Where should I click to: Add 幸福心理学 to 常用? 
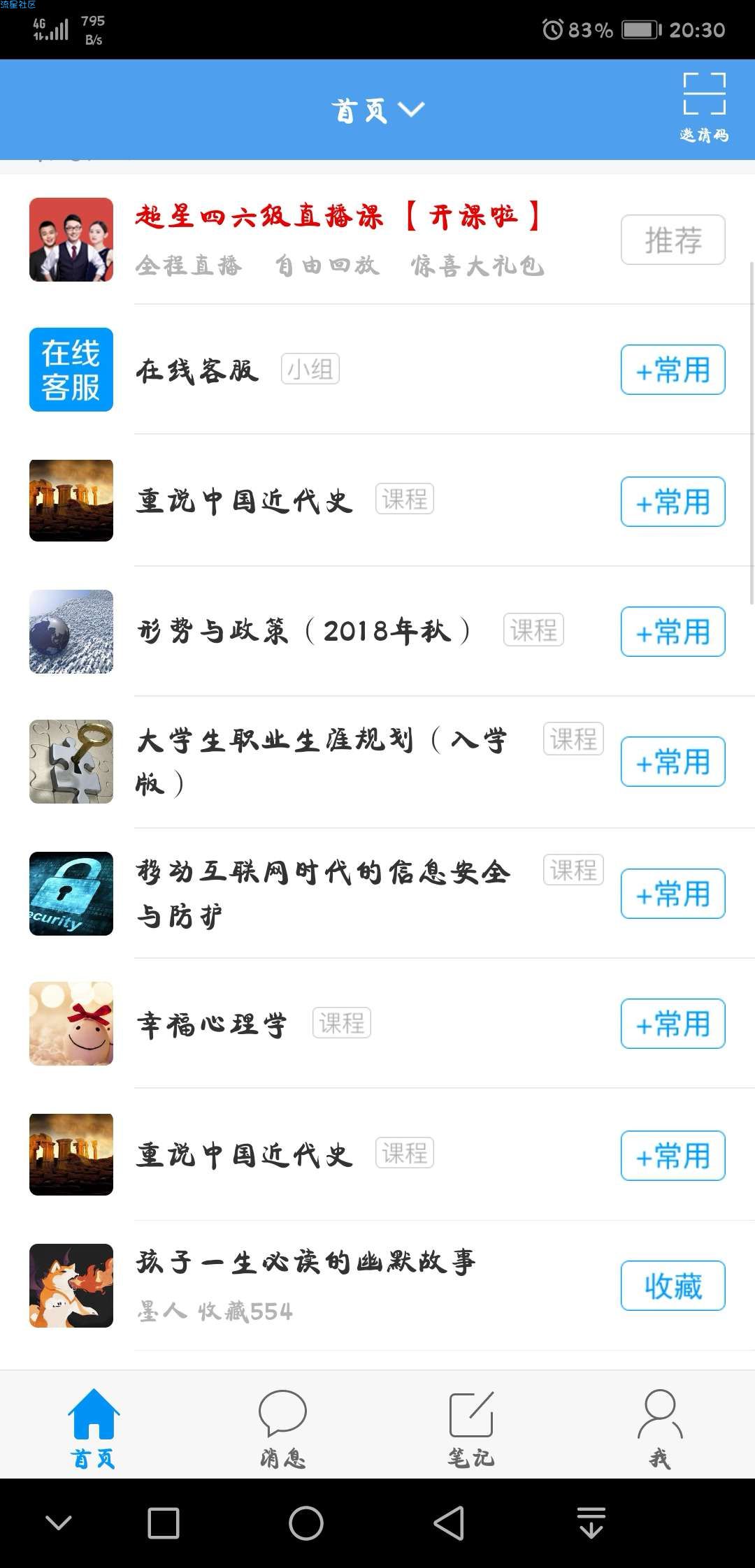673,1024
